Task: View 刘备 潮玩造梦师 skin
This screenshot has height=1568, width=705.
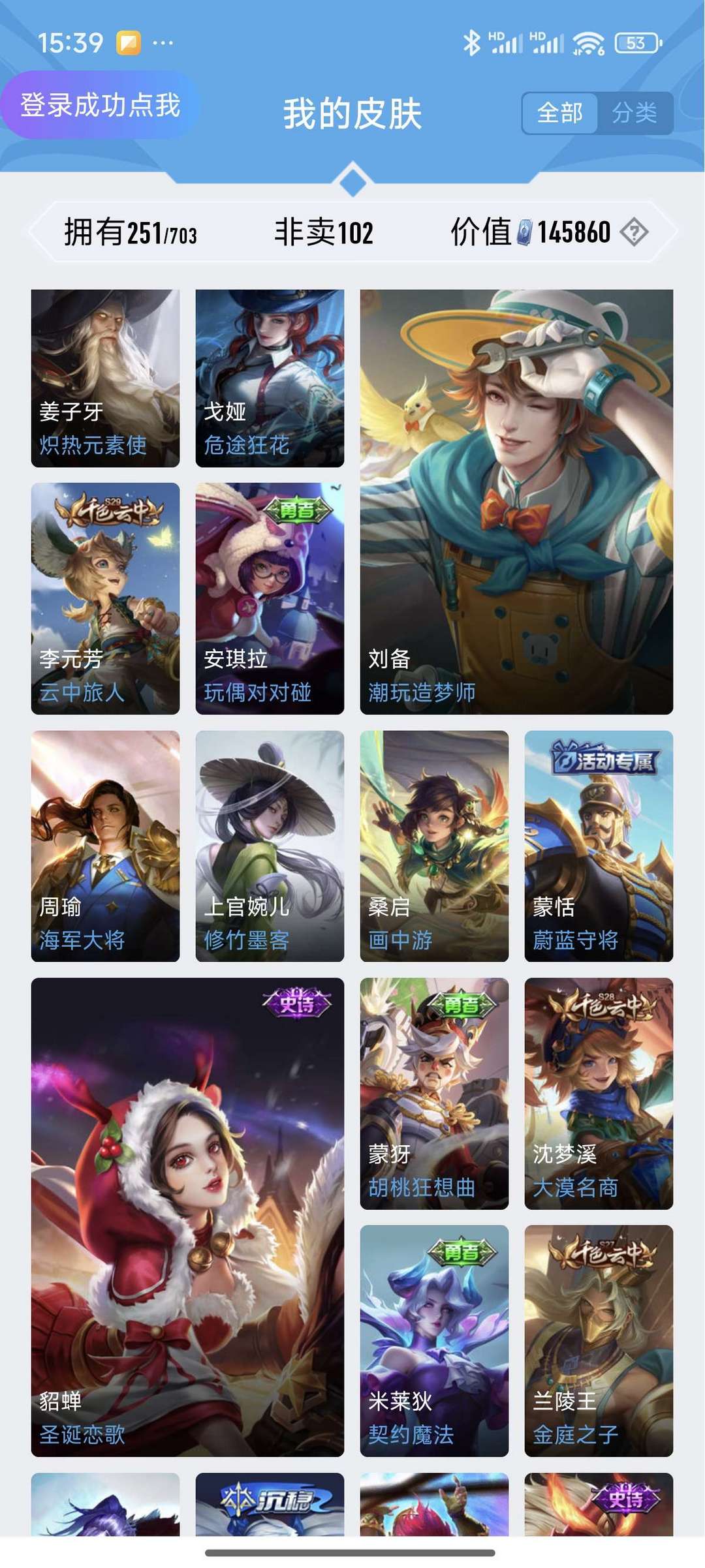Action: tap(516, 501)
